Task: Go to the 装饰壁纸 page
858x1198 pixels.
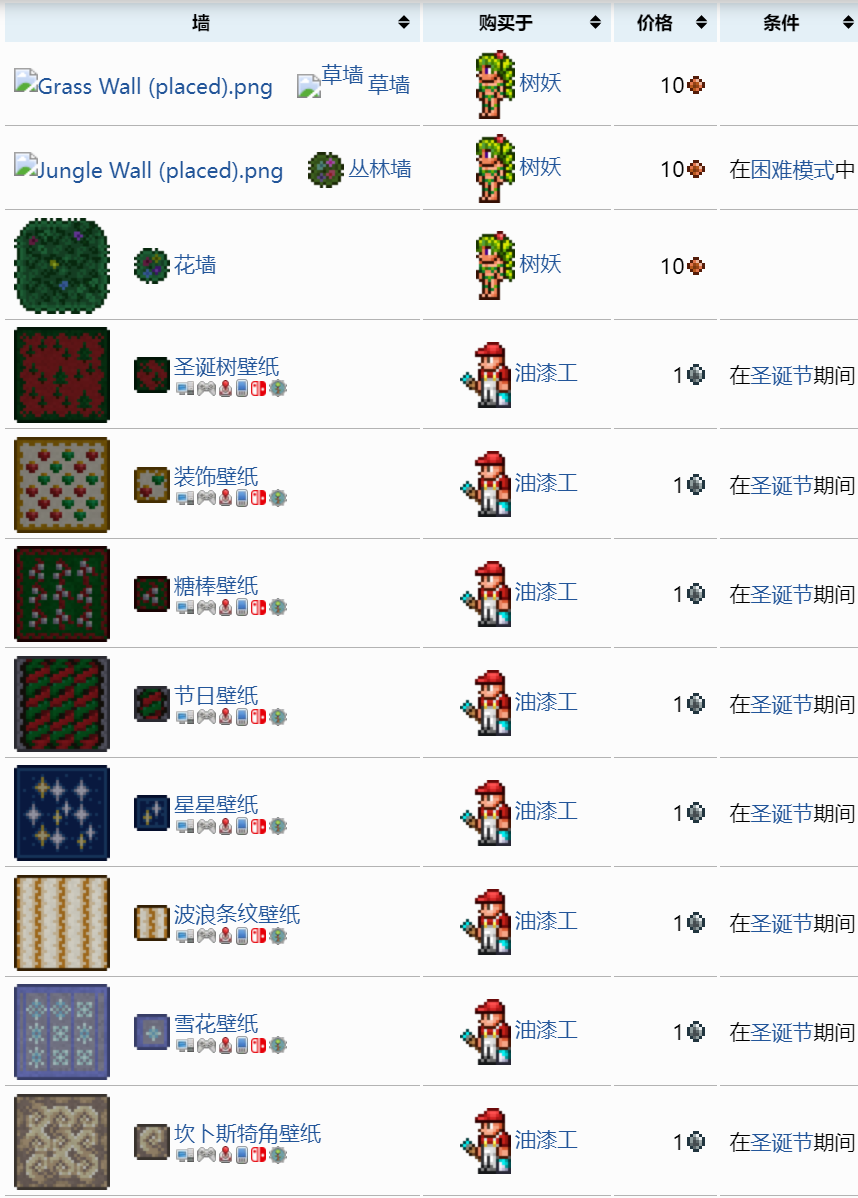Action: (x=216, y=476)
